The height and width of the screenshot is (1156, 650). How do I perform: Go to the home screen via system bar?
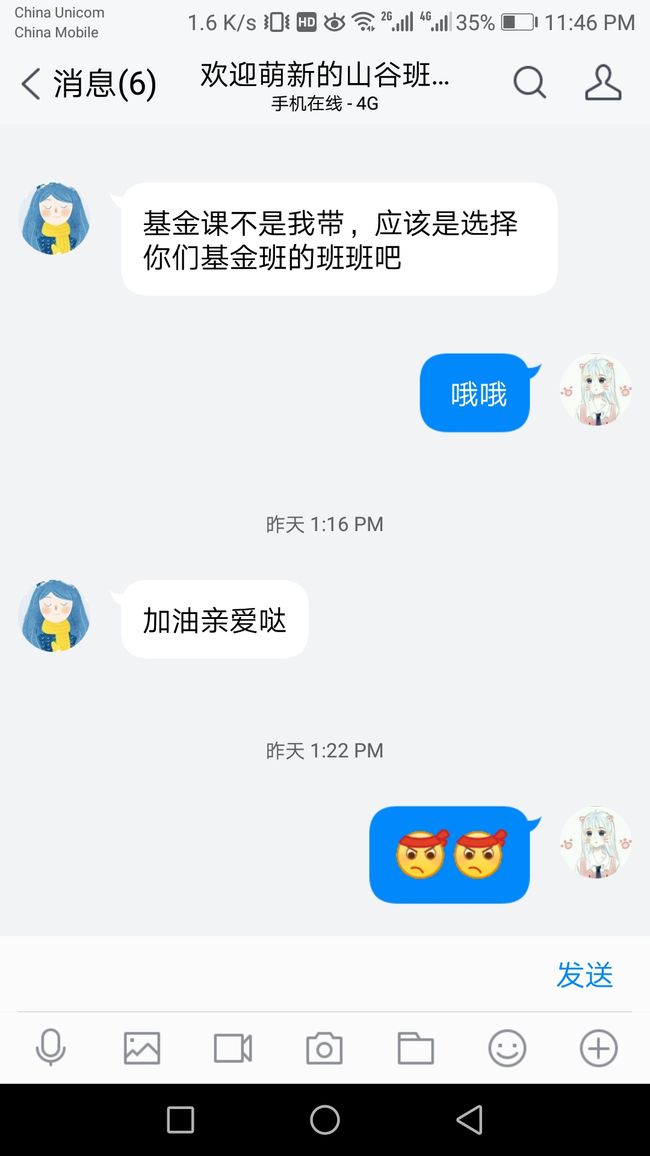click(x=324, y=1119)
